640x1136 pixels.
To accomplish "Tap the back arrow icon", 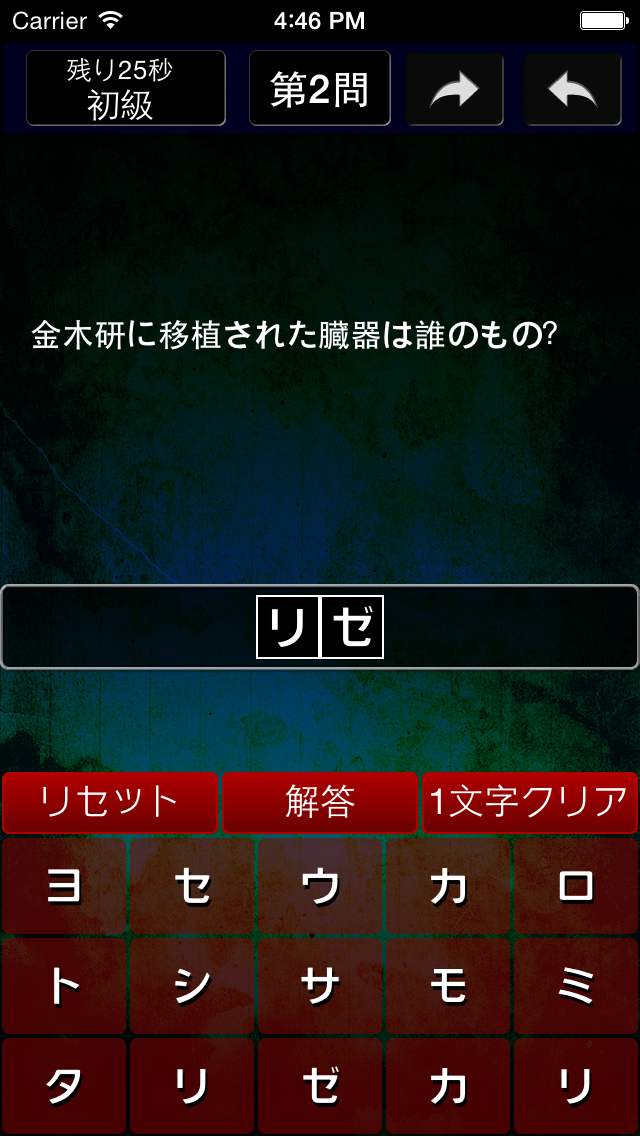I will pos(573,89).
